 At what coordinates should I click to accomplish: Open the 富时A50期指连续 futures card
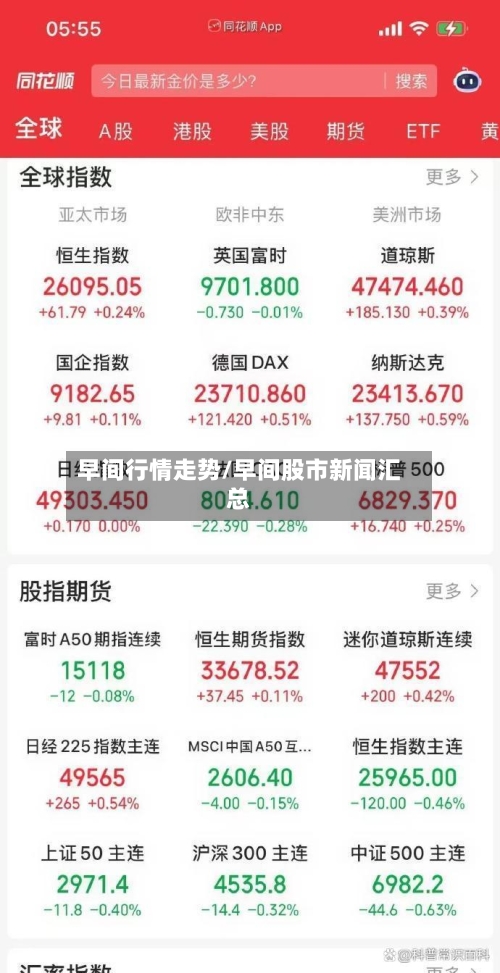pyautogui.click(x=92, y=666)
